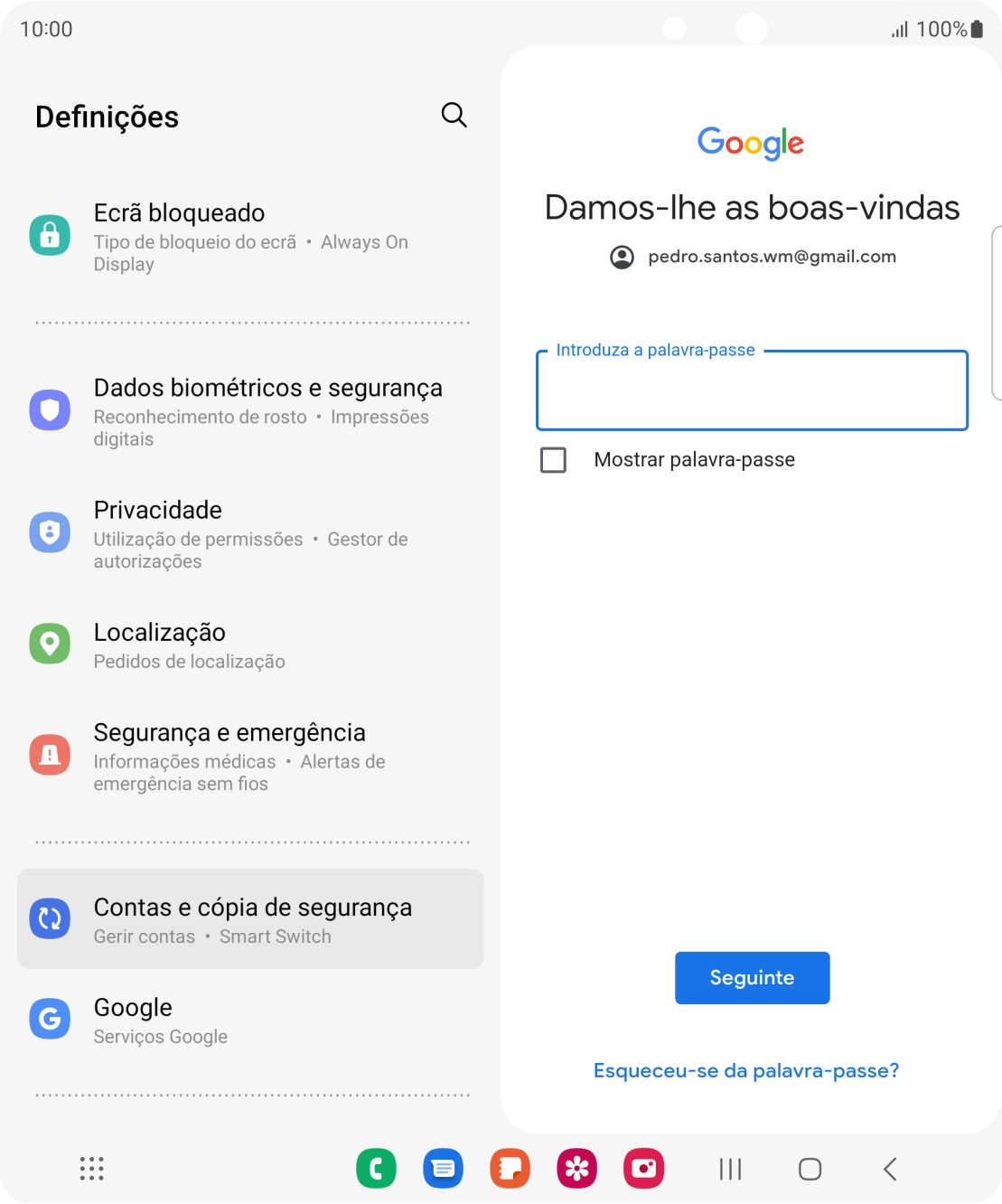Open the app drawer grid icon
The height and width of the screenshot is (1204, 1002).
(x=91, y=1169)
